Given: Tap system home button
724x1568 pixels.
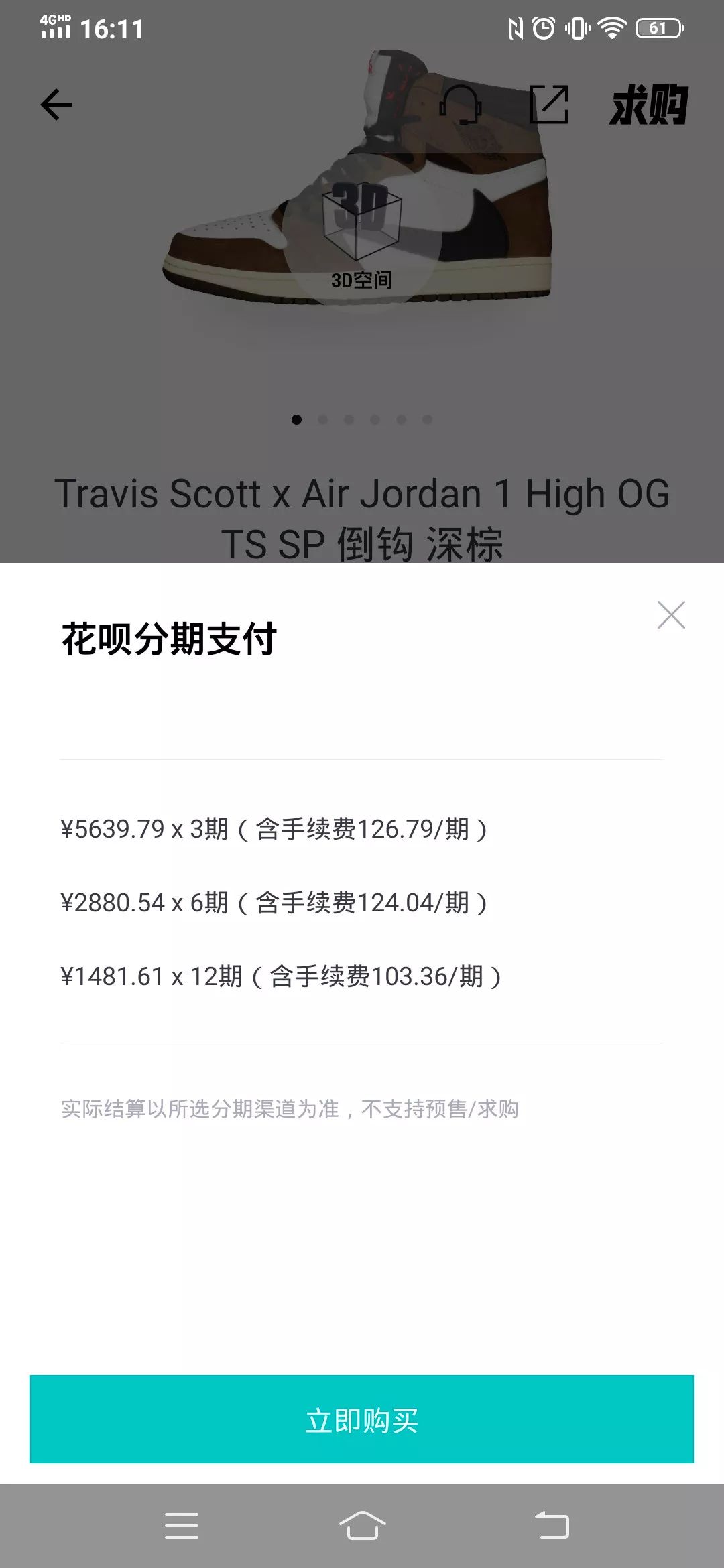Looking at the screenshot, I should 362,1526.
